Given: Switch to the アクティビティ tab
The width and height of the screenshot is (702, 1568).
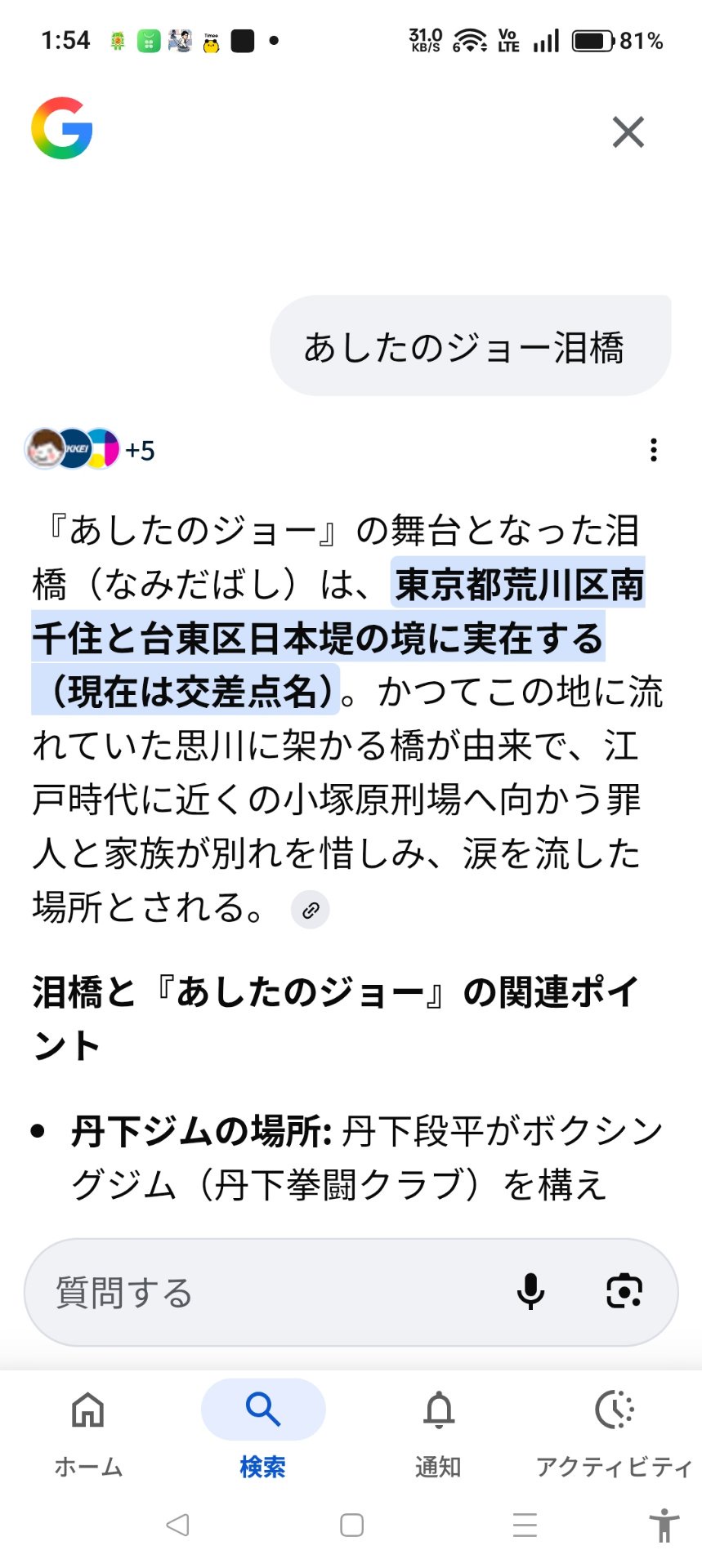Looking at the screenshot, I should point(614,1431).
